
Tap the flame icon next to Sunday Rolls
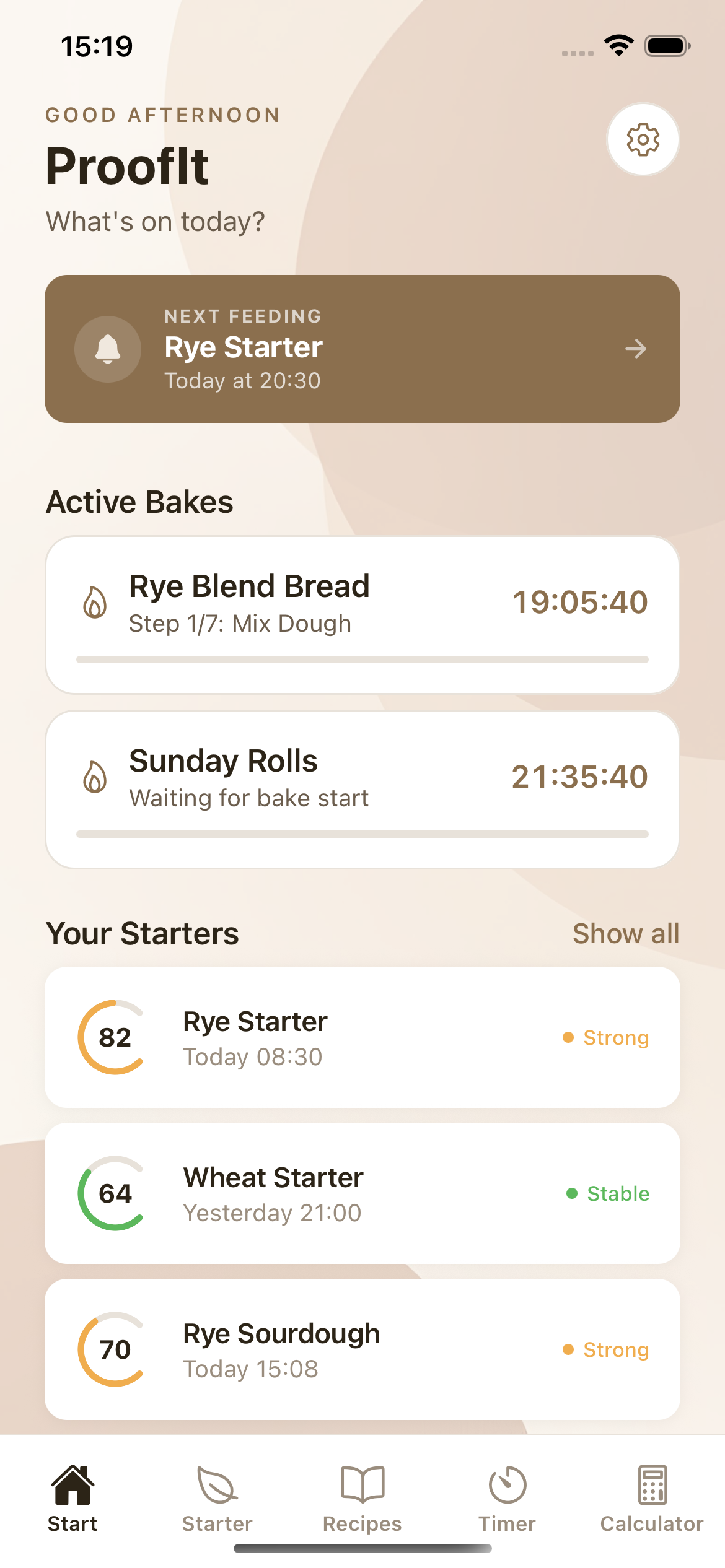coord(94,777)
